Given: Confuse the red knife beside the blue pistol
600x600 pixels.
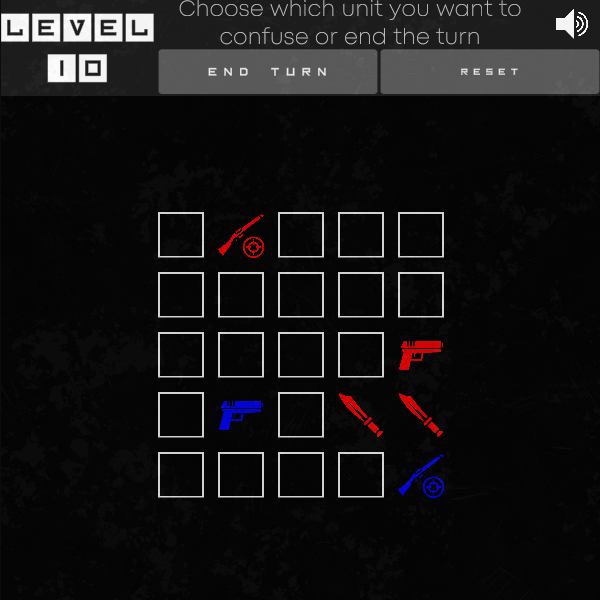Looking at the screenshot, I should (361, 414).
